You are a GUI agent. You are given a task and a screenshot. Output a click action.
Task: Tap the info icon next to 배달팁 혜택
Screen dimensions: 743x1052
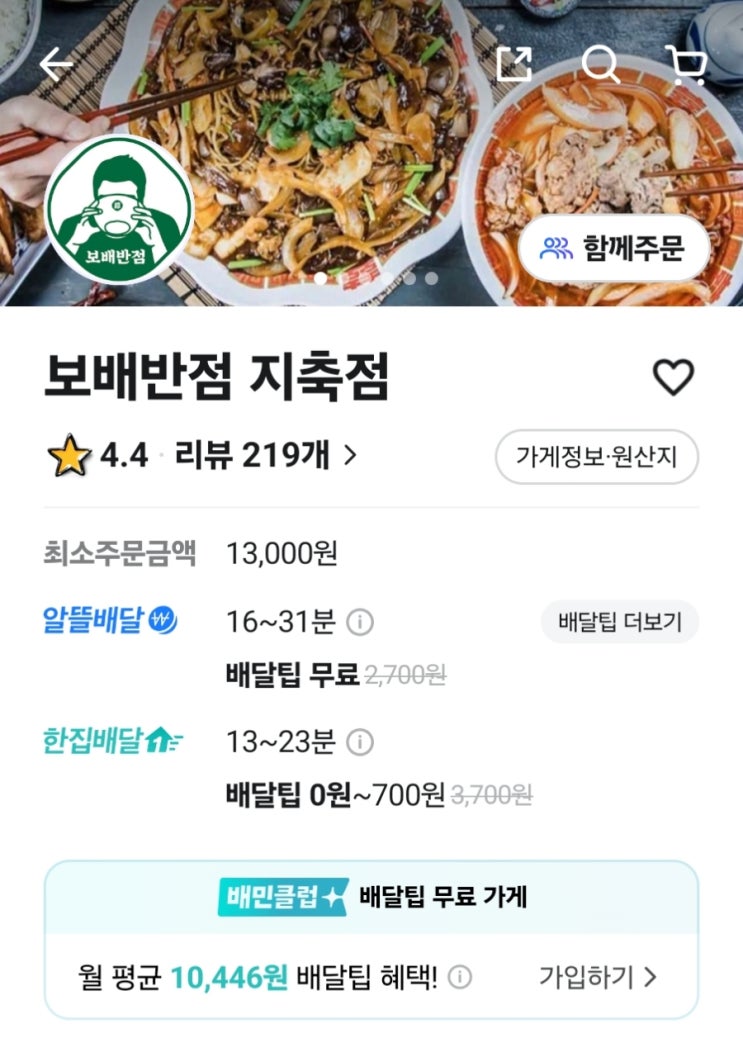click(460, 977)
